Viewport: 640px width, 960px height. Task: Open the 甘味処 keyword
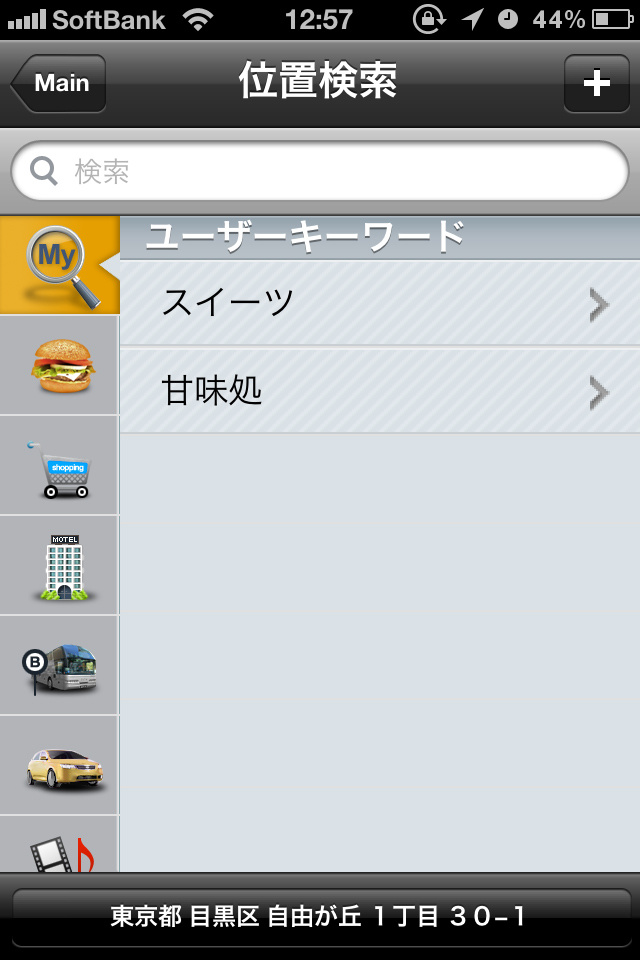[380, 392]
